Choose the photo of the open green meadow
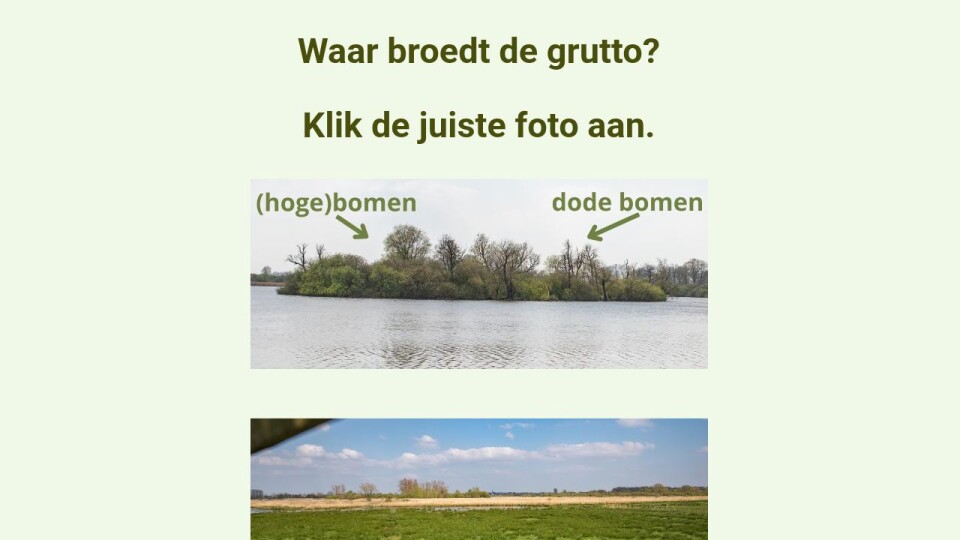 coord(478,479)
